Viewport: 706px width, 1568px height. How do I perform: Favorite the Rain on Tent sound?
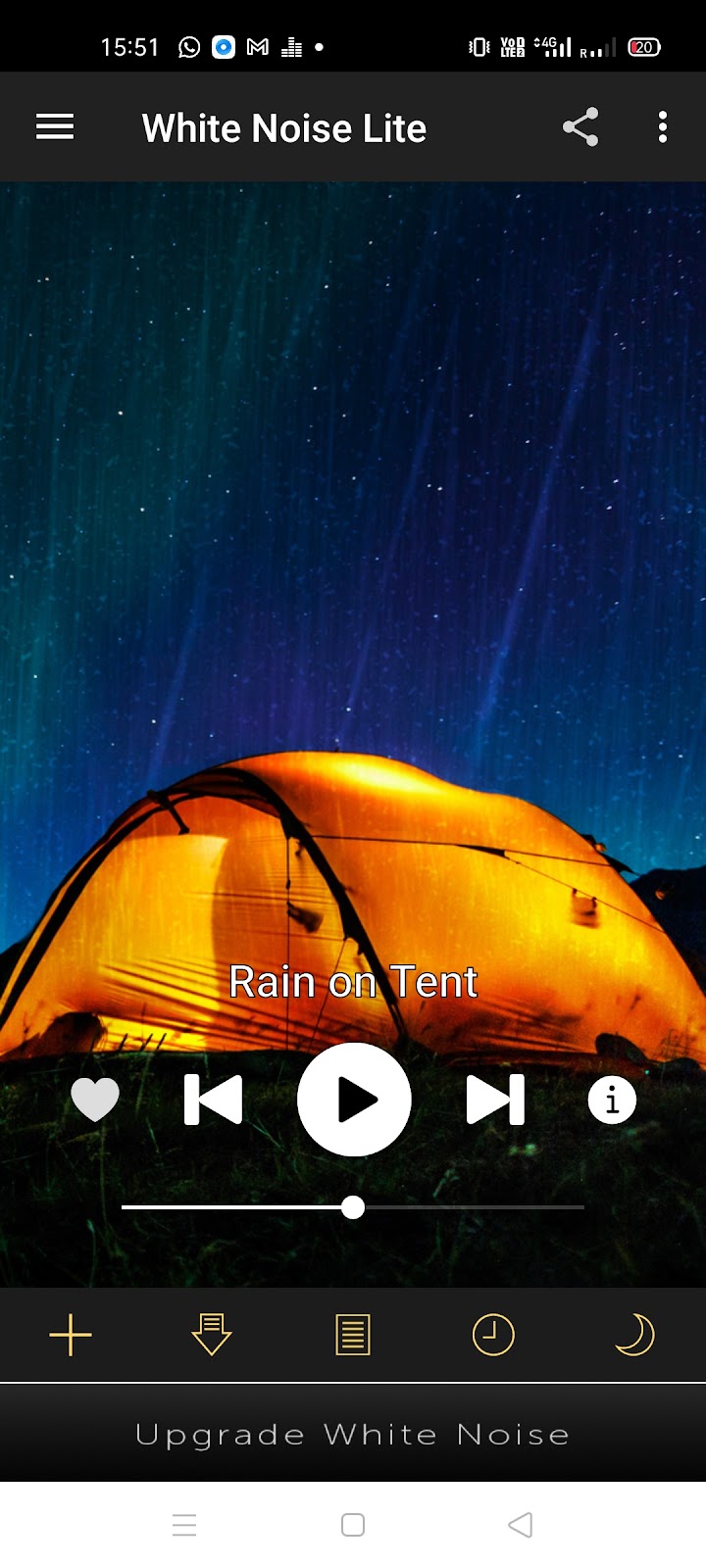(x=95, y=1100)
